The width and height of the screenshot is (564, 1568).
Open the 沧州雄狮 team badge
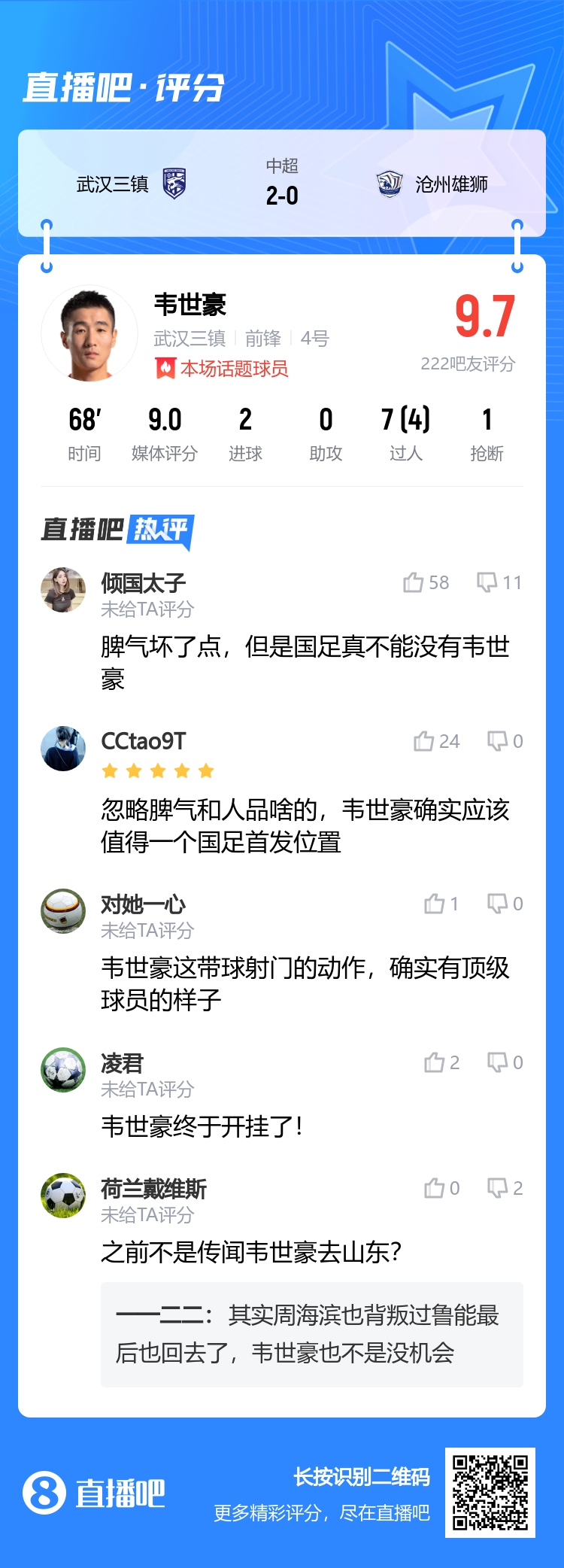click(x=390, y=184)
